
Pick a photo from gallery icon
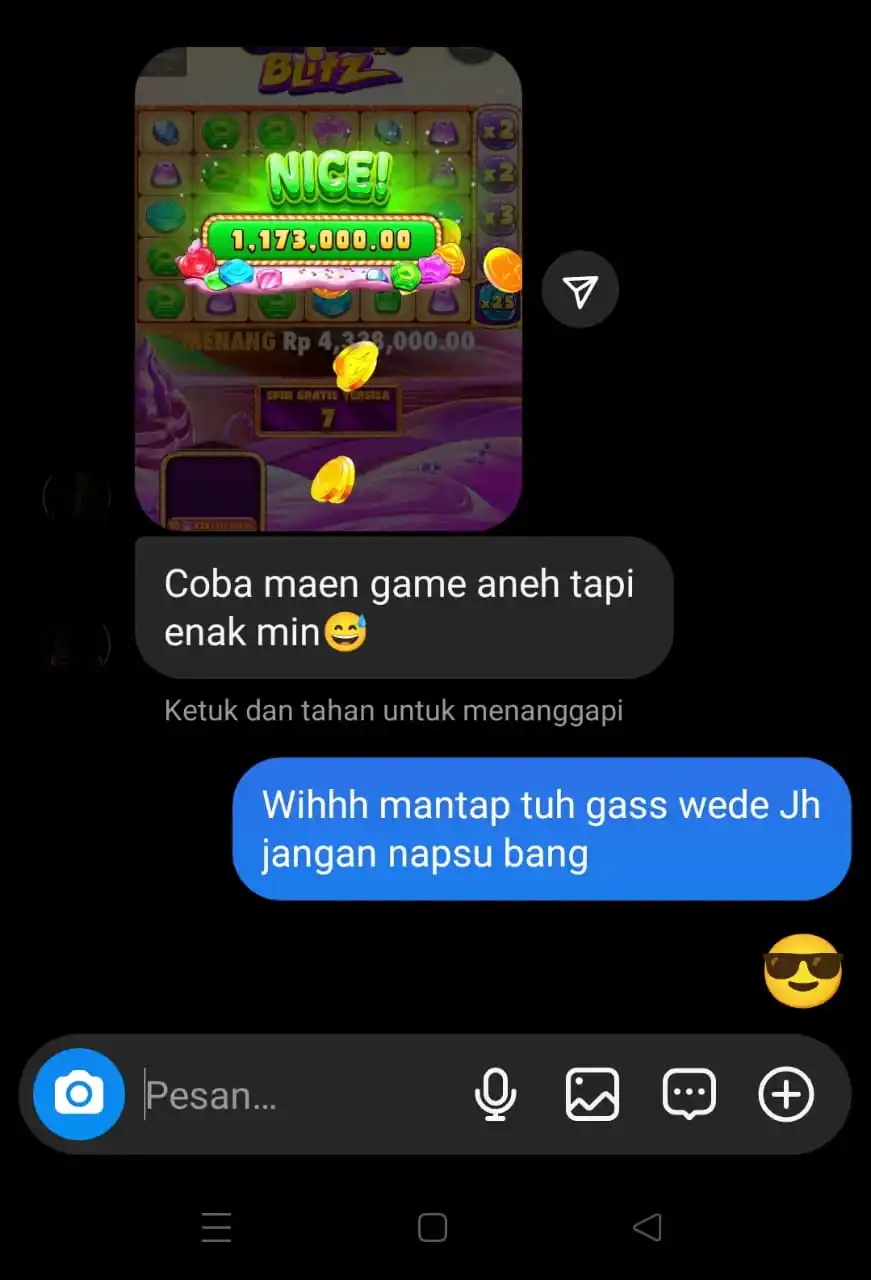592,1095
